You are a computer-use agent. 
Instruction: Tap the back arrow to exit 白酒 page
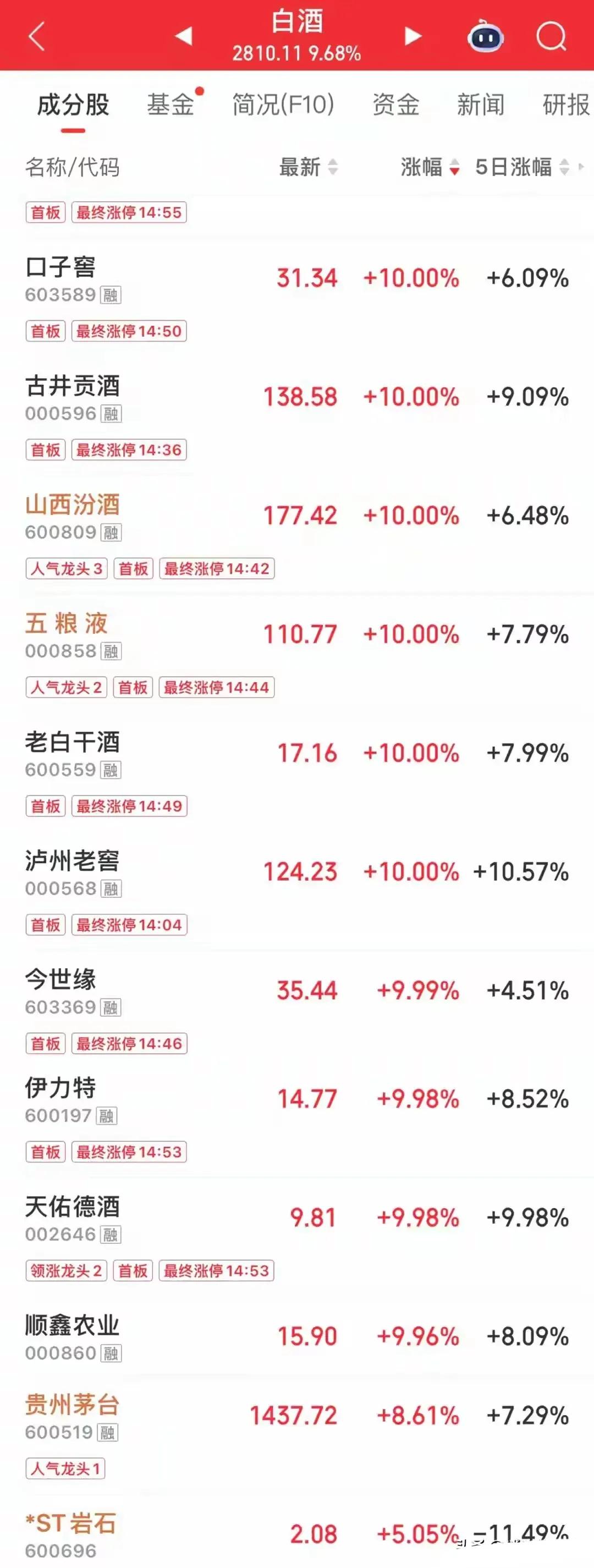(35, 36)
